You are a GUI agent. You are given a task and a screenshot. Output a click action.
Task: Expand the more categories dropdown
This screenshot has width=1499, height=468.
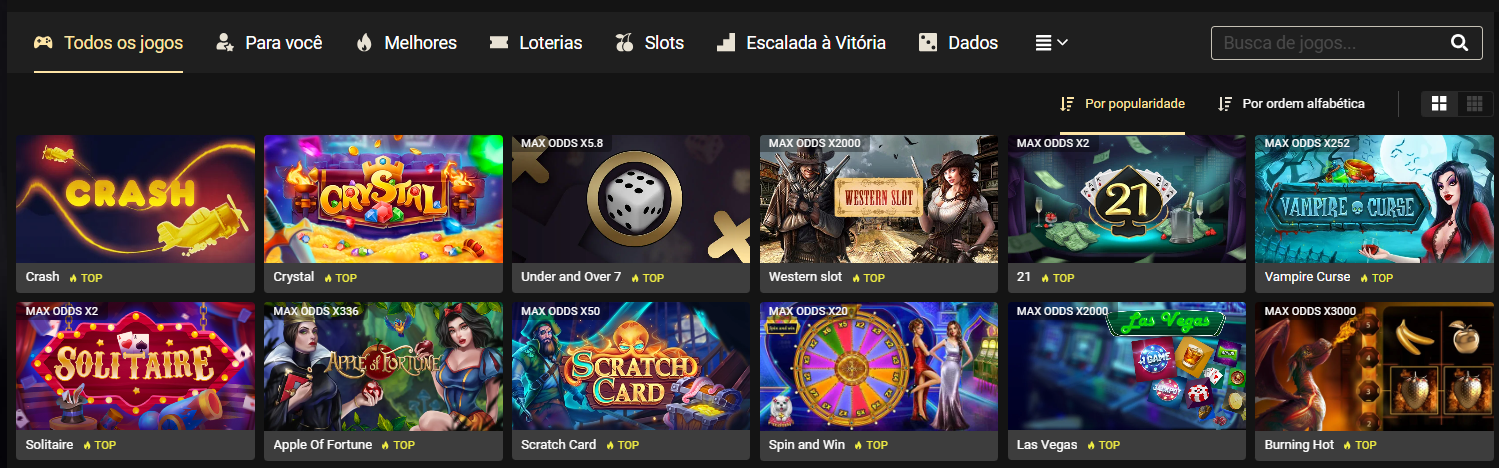1052,43
